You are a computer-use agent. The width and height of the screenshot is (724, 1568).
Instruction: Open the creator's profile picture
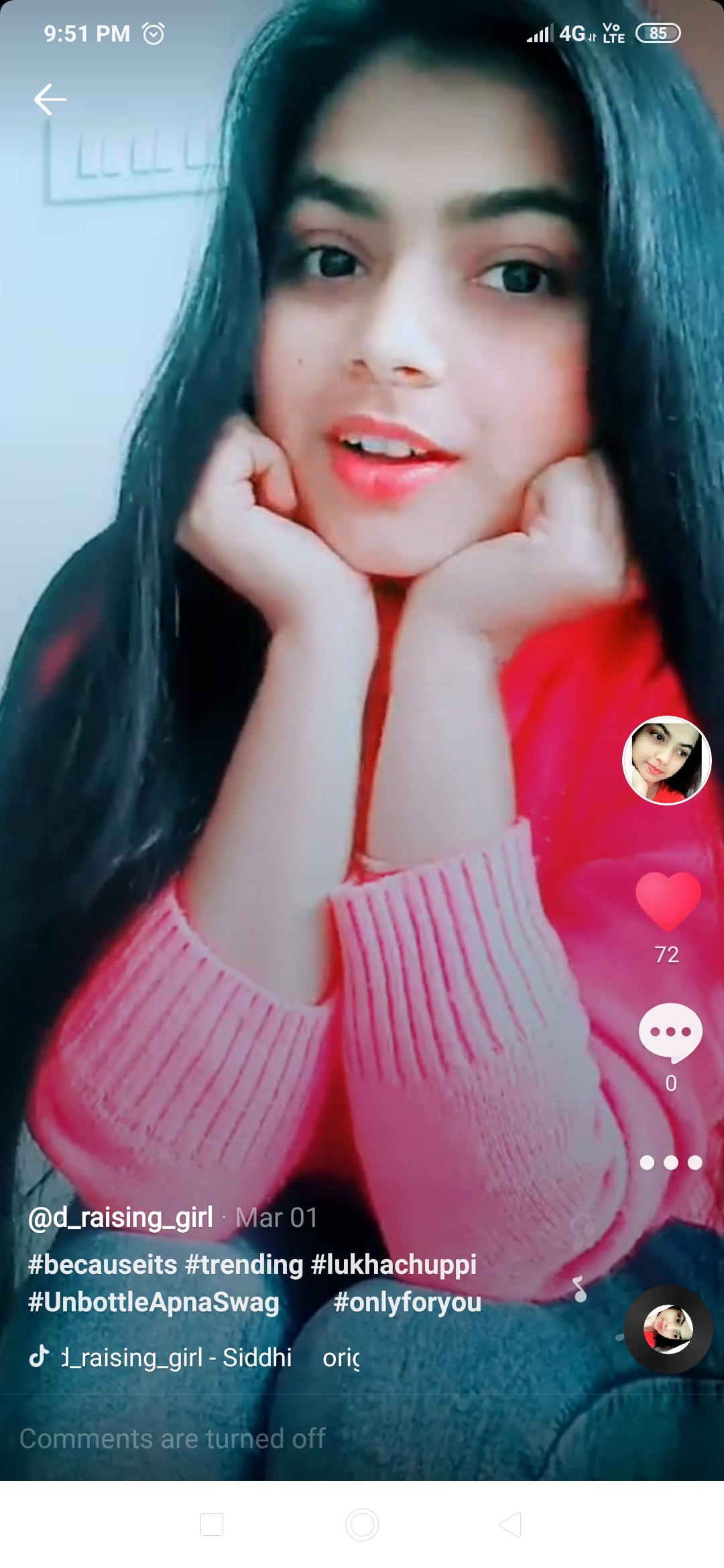(666, 760)
